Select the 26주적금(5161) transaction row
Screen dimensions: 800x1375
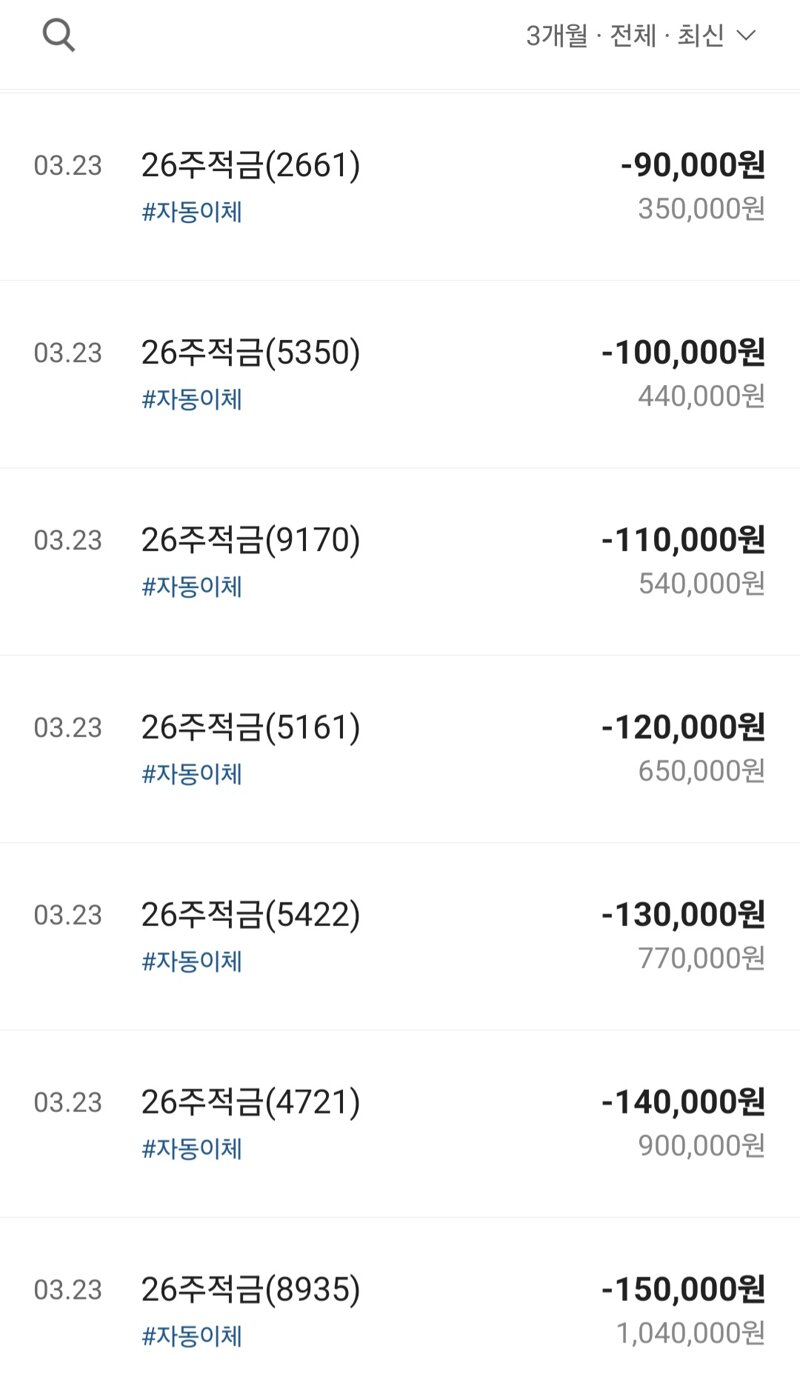click(x=400, y=750)
